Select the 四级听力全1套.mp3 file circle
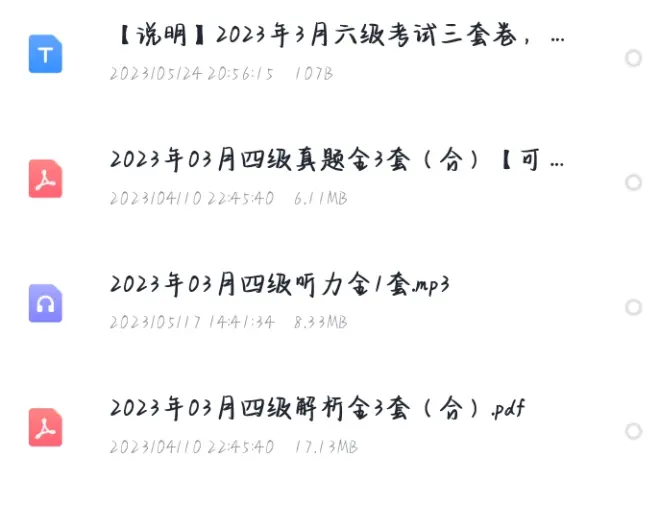 (633, 307)
